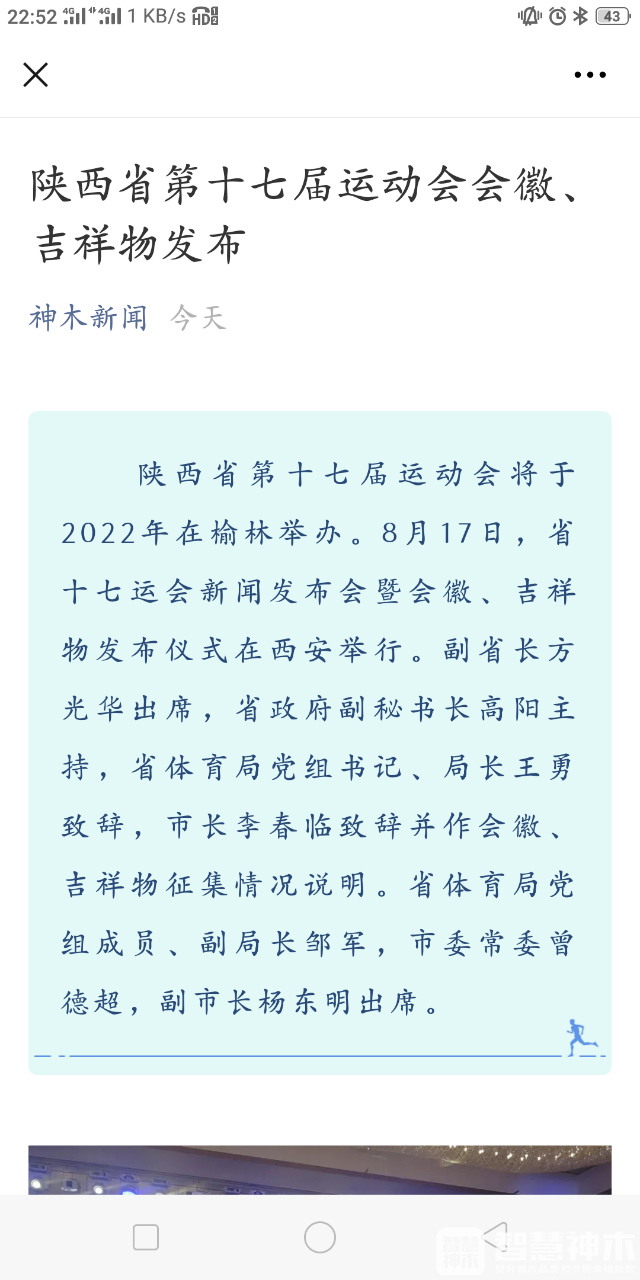The height and width of the screenshot is (1280, 640).
Task: Close the article page
Action: pyautogui.click(x=36, y=75)
